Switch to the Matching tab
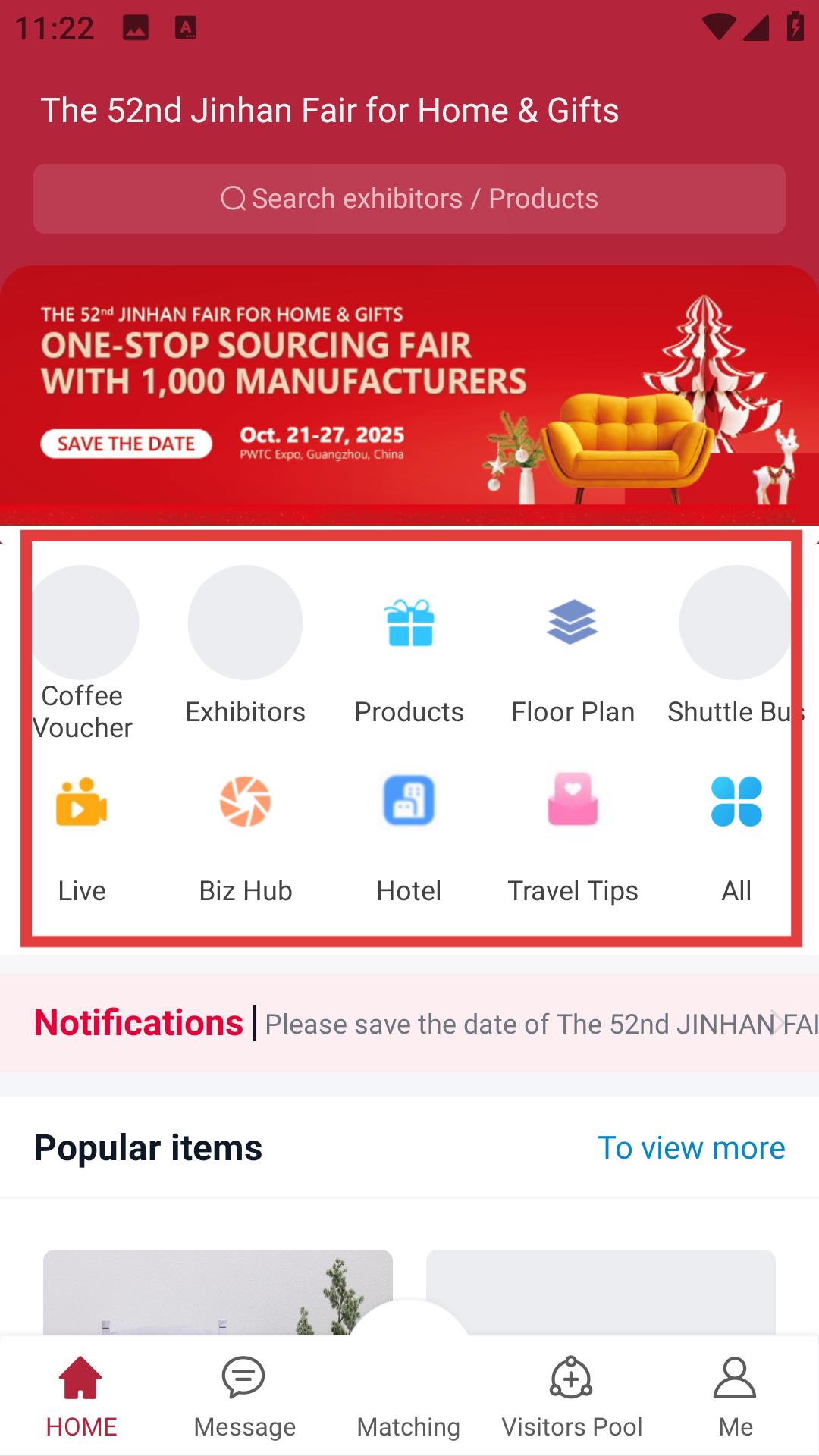Image resolution: width=819 pixels, height=1456 pixels. tap(409, 1397)
